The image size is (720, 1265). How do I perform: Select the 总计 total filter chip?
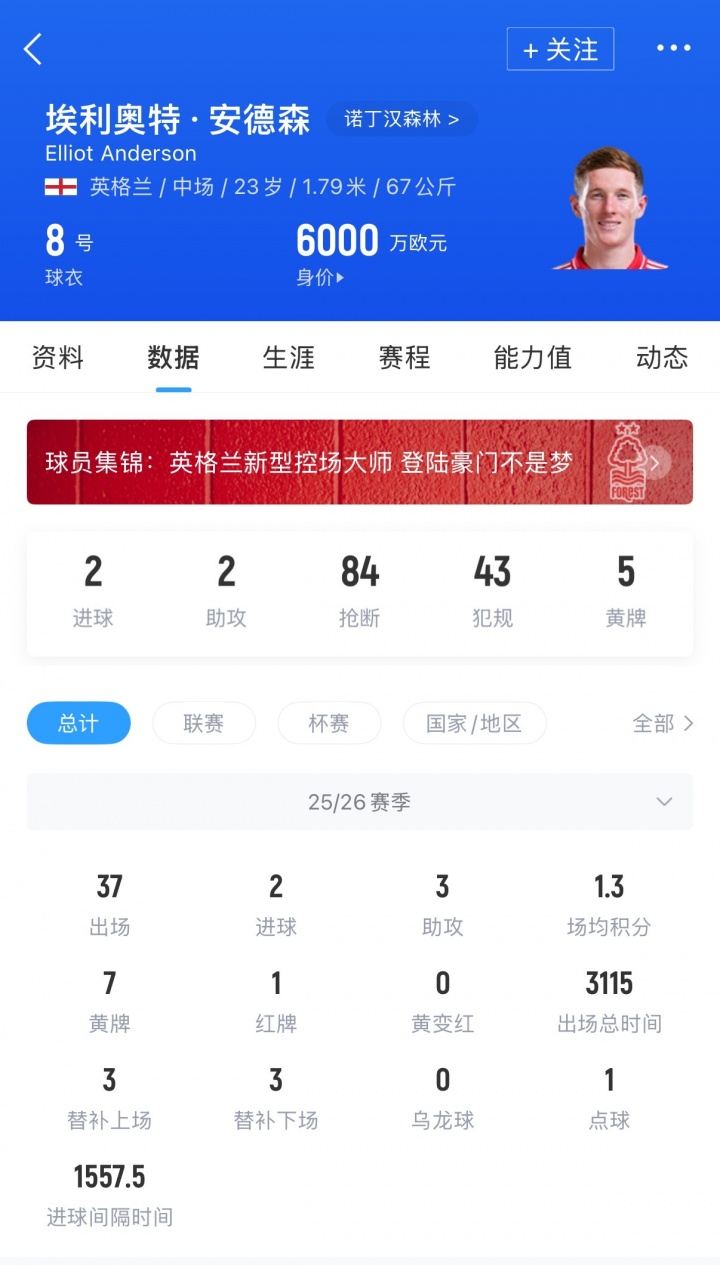point(78,723)
